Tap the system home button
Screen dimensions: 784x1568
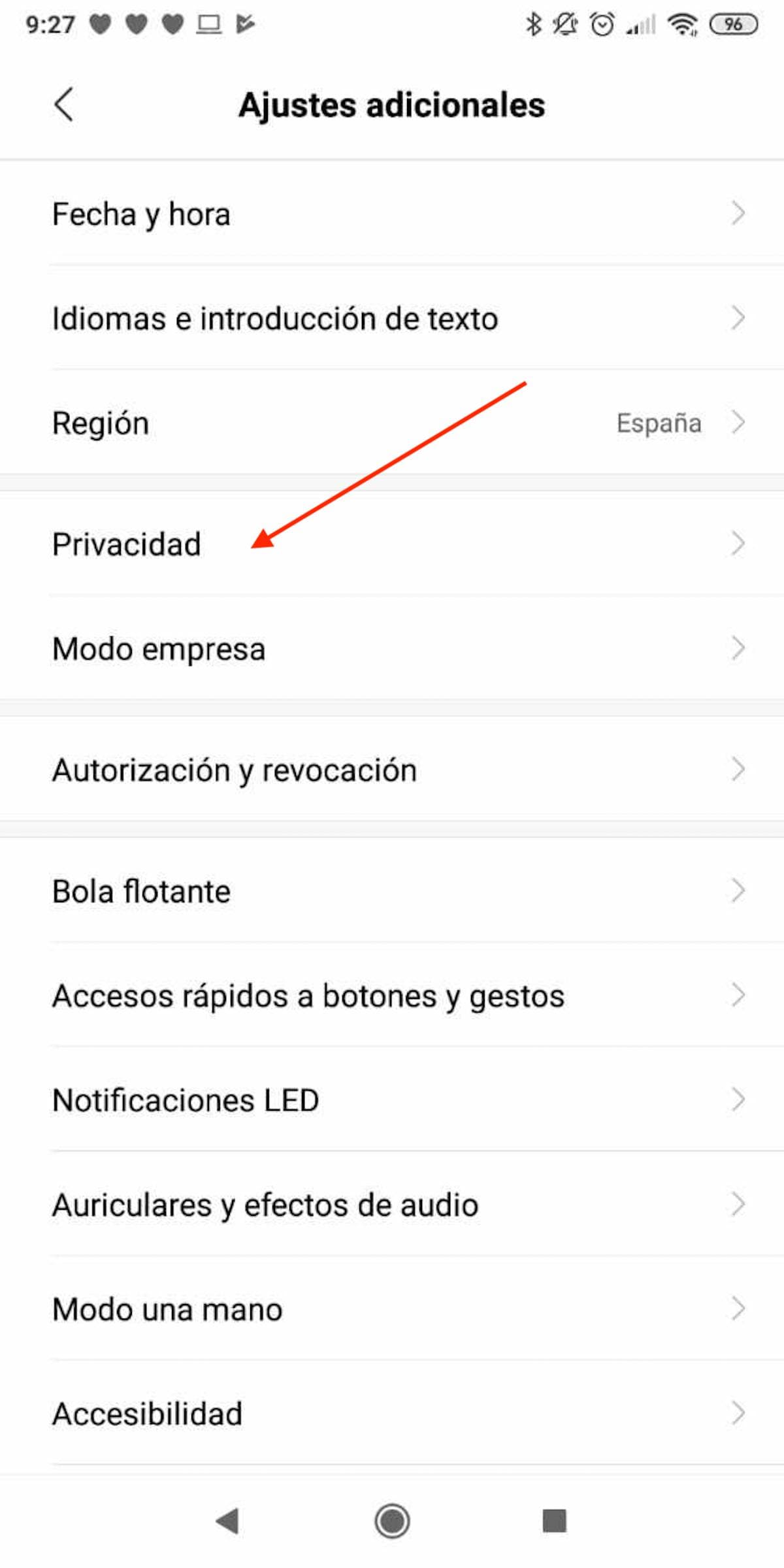[392, 1521]
